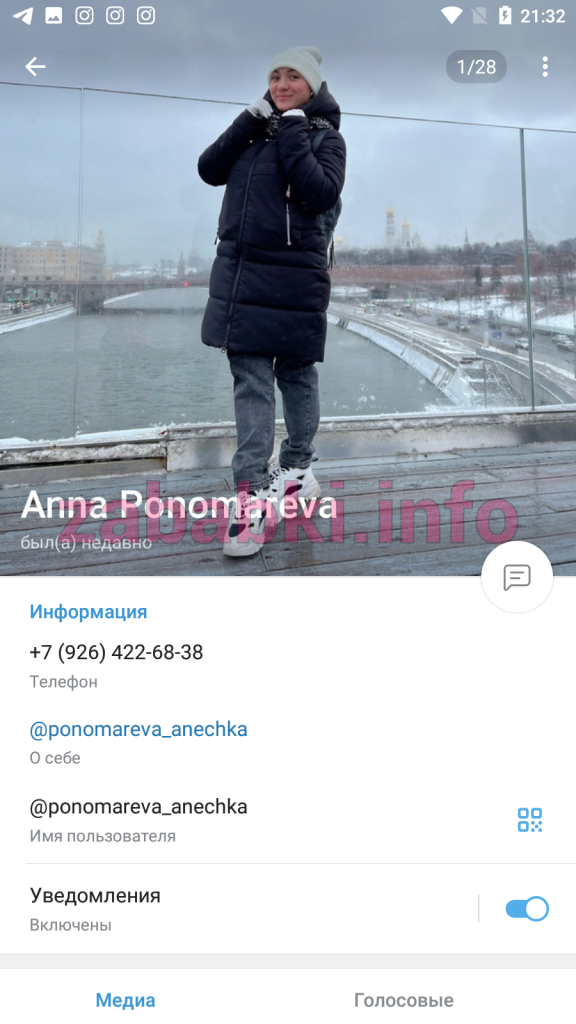Switch to the Голосовые tab

(x=404, y=999)
